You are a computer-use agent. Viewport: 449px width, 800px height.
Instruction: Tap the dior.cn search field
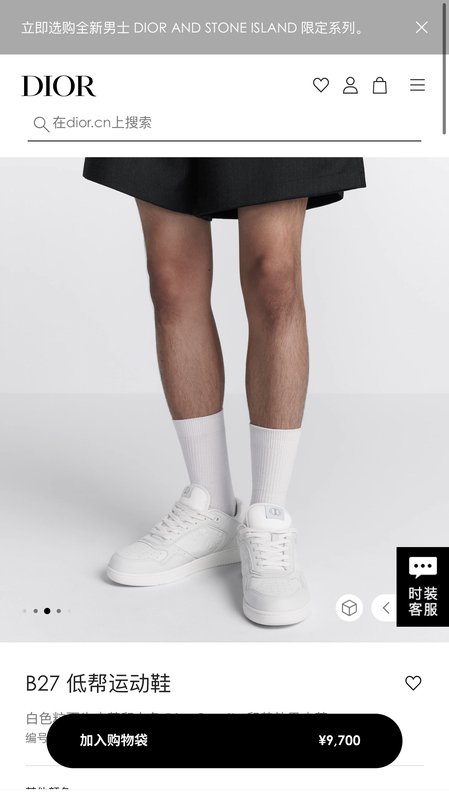[224, 123]
